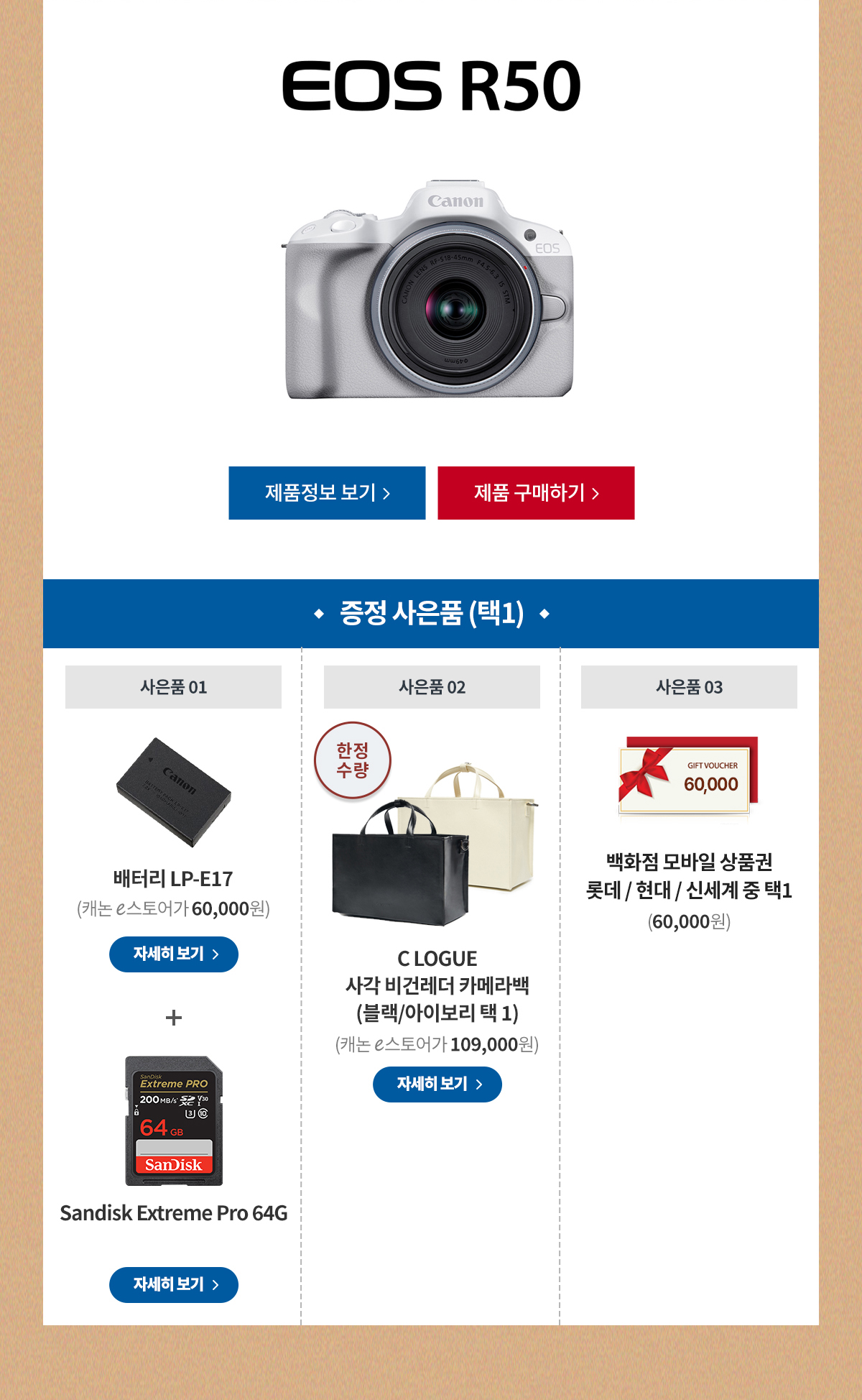Select the 사은품 02 gift tab

pos(432,686)
